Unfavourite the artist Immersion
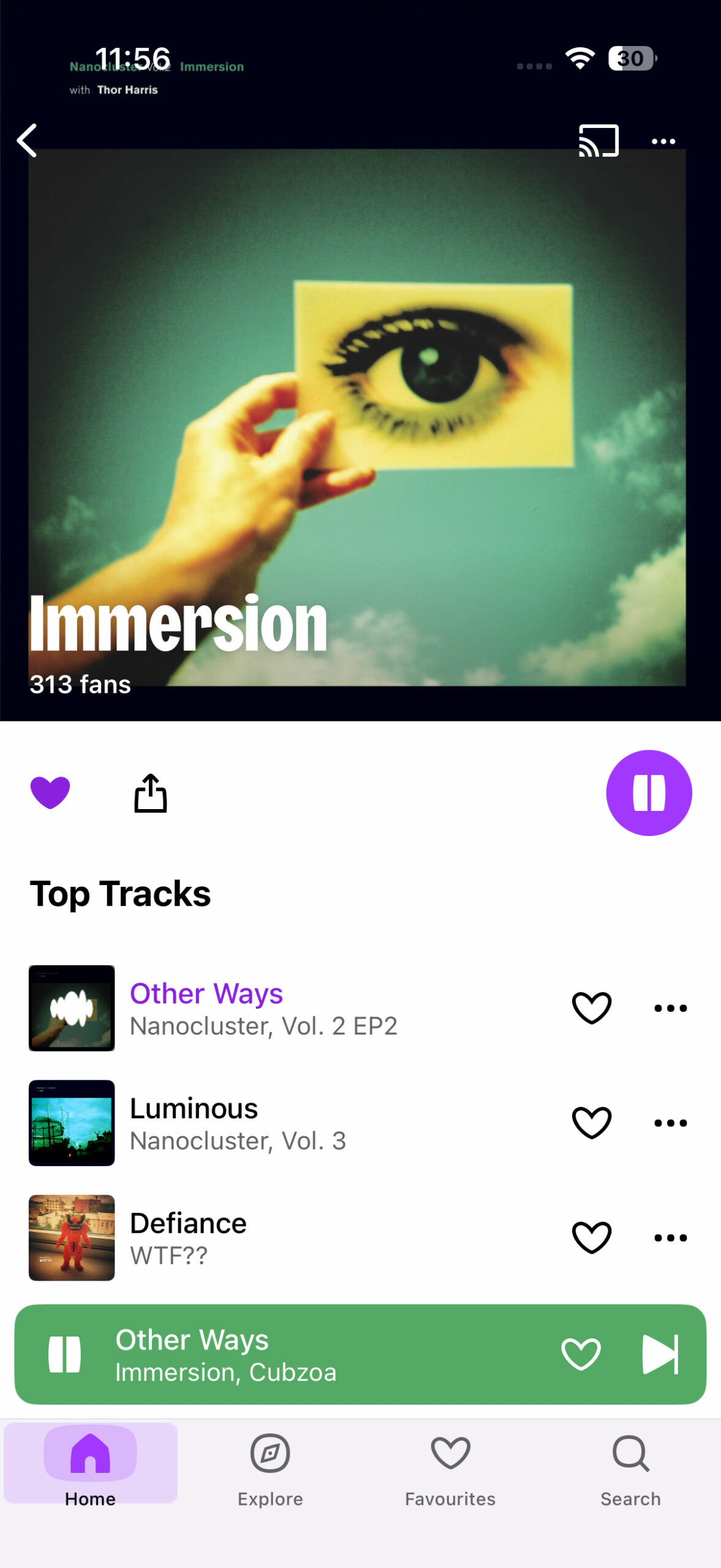Viewport: 721px width, 1568px height. pos(50,792)
